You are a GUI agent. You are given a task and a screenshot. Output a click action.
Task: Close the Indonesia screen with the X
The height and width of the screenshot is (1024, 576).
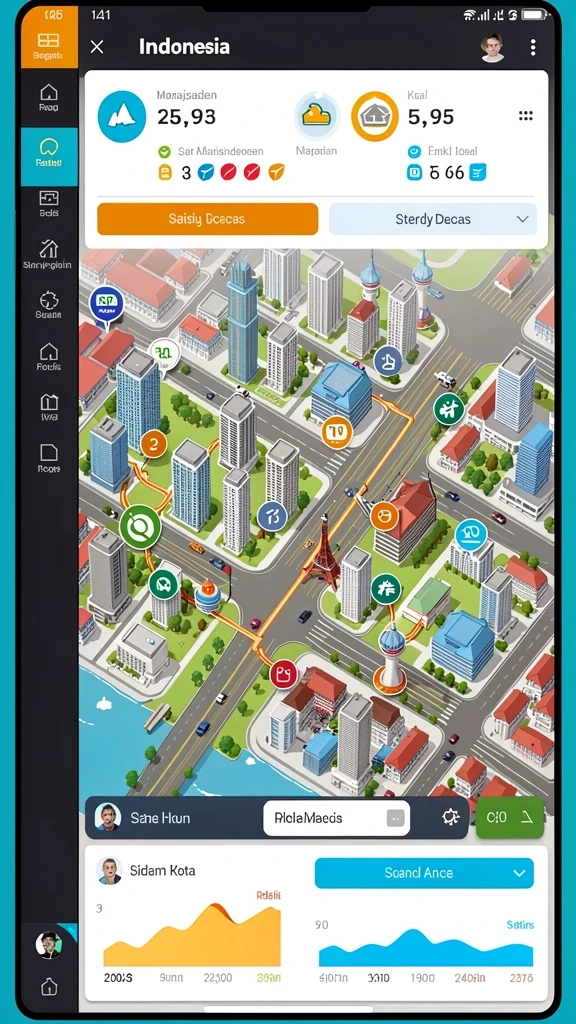[x=97, y=46]
